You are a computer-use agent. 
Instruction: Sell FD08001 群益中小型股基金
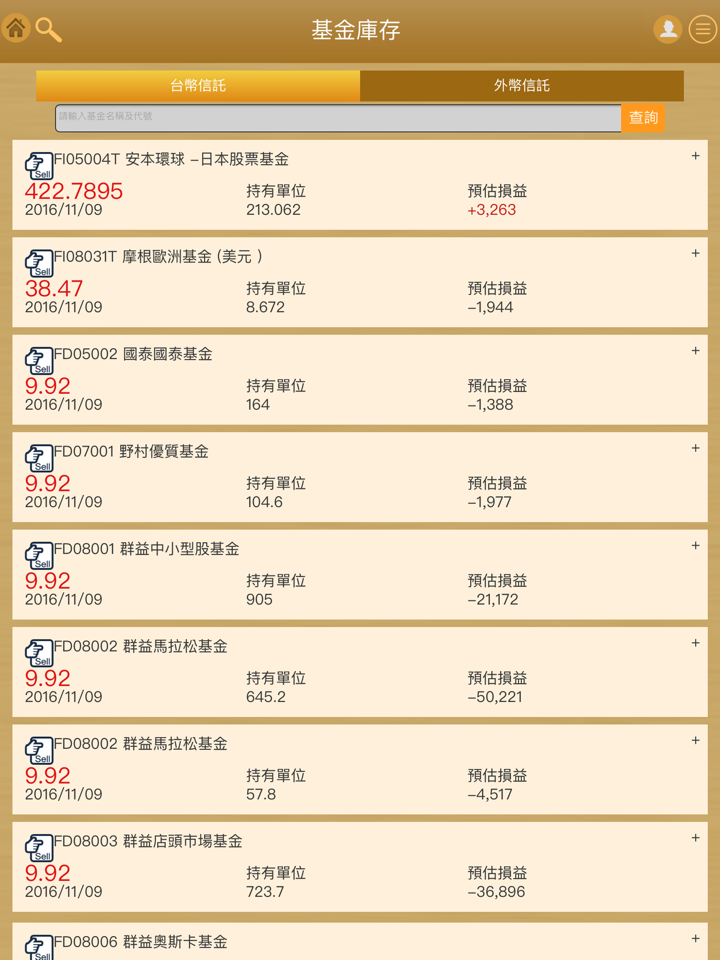point(39,556)
